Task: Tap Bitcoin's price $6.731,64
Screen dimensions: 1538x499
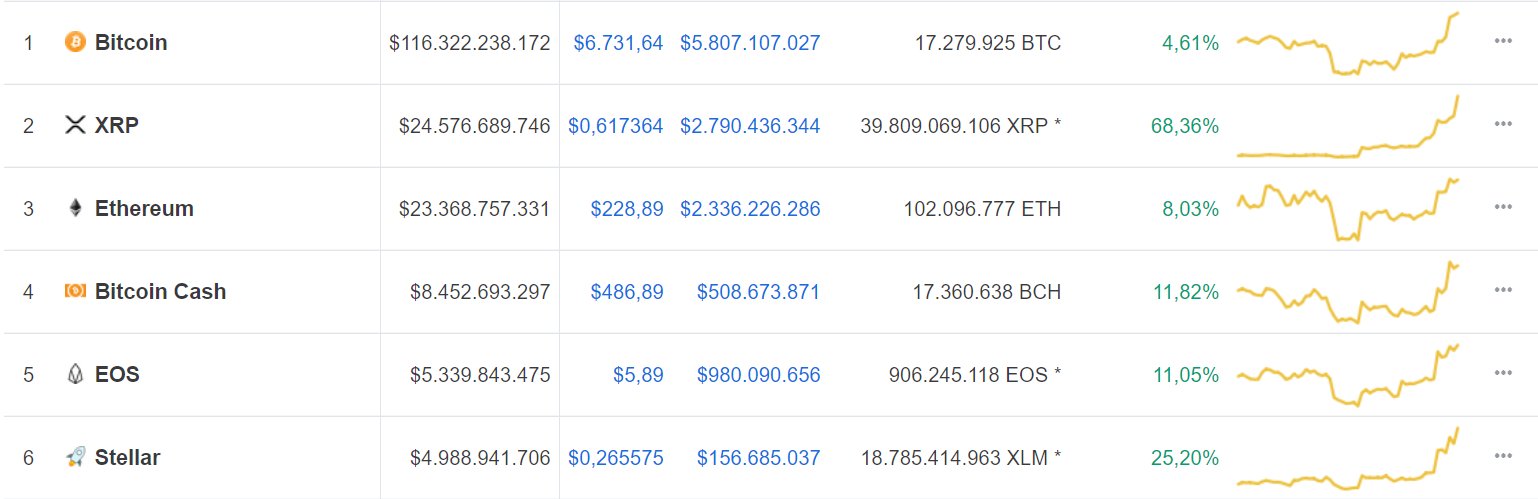Action: click(618, 43)
